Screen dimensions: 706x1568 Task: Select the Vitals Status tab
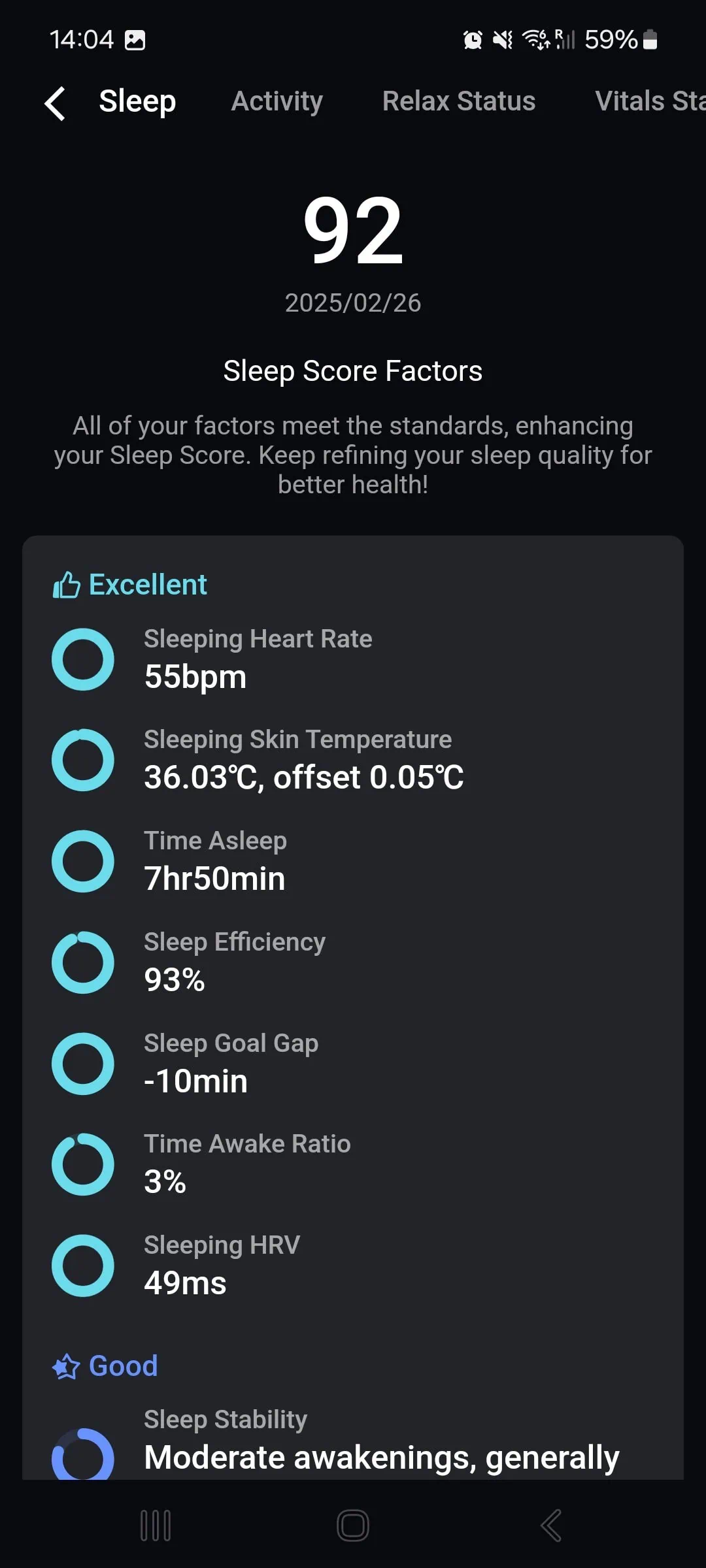coord(649,101)
